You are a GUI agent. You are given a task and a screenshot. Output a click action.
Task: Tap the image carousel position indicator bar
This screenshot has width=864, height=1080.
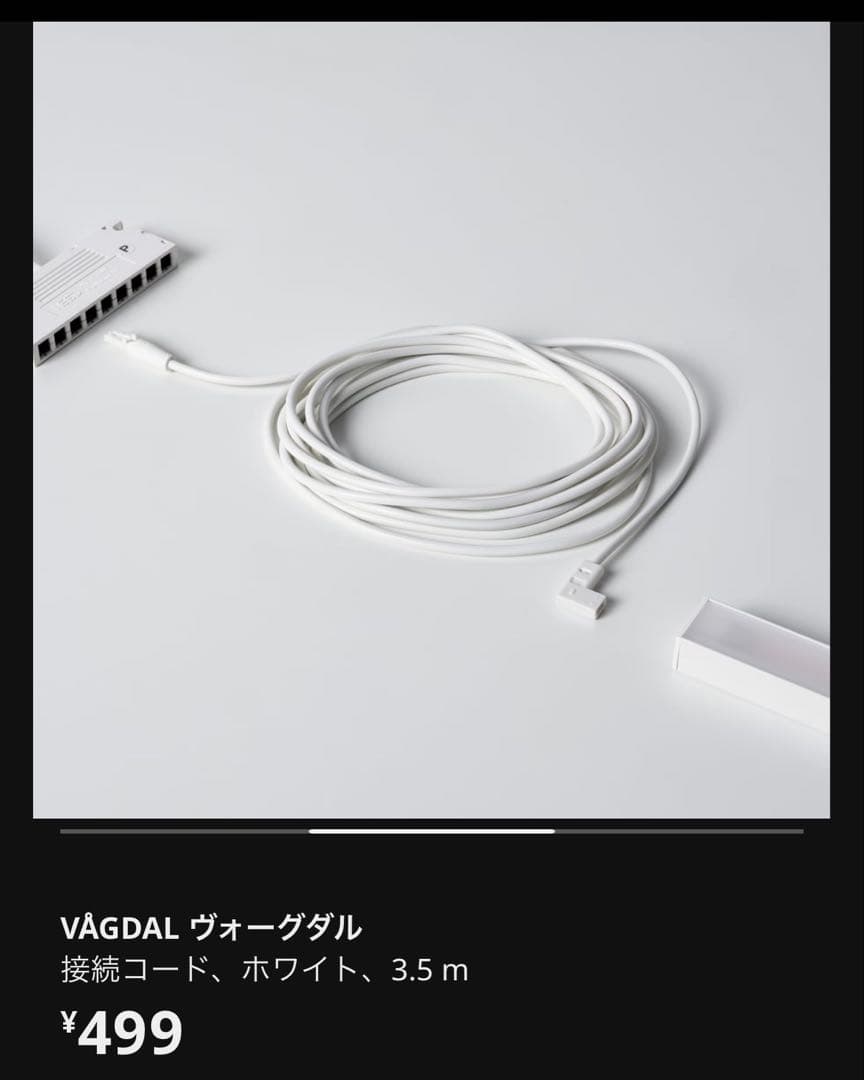(x=431, y=831)
